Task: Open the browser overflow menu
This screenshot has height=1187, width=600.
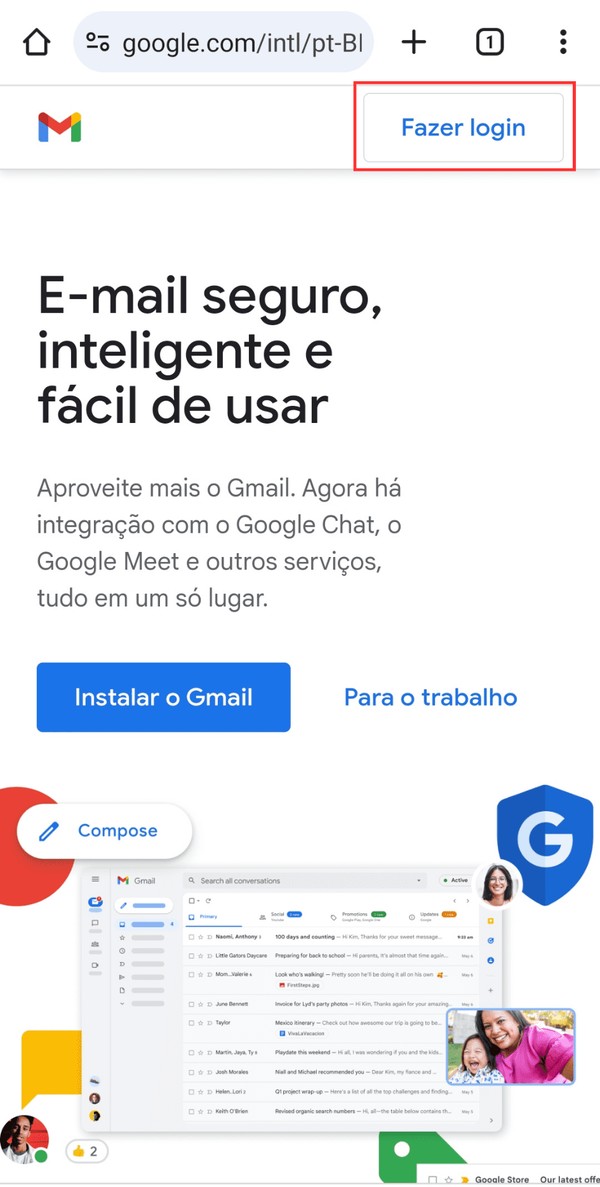Action: (x=563, y=42)
